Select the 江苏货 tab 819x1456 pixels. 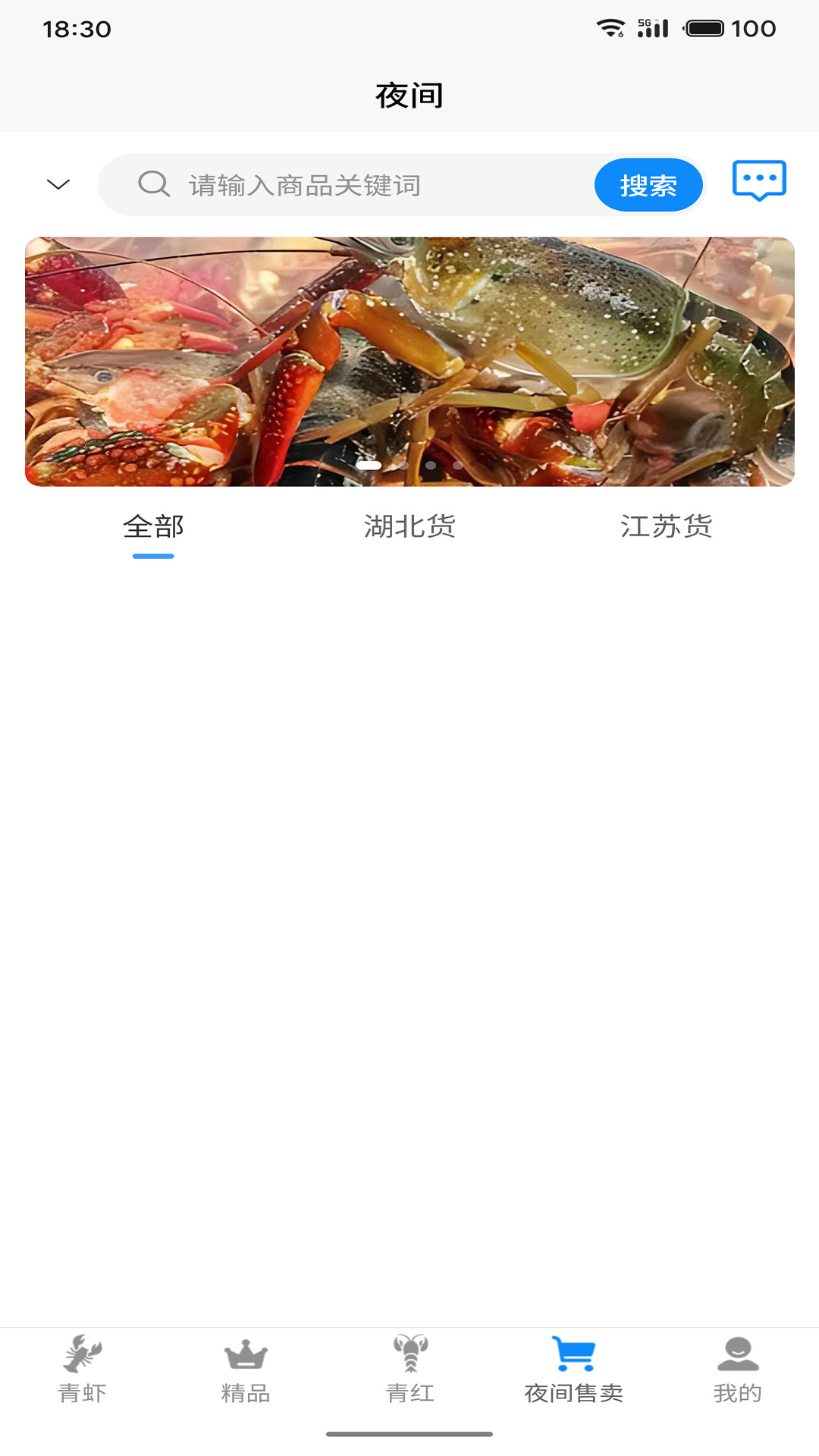tap(667, 528)
